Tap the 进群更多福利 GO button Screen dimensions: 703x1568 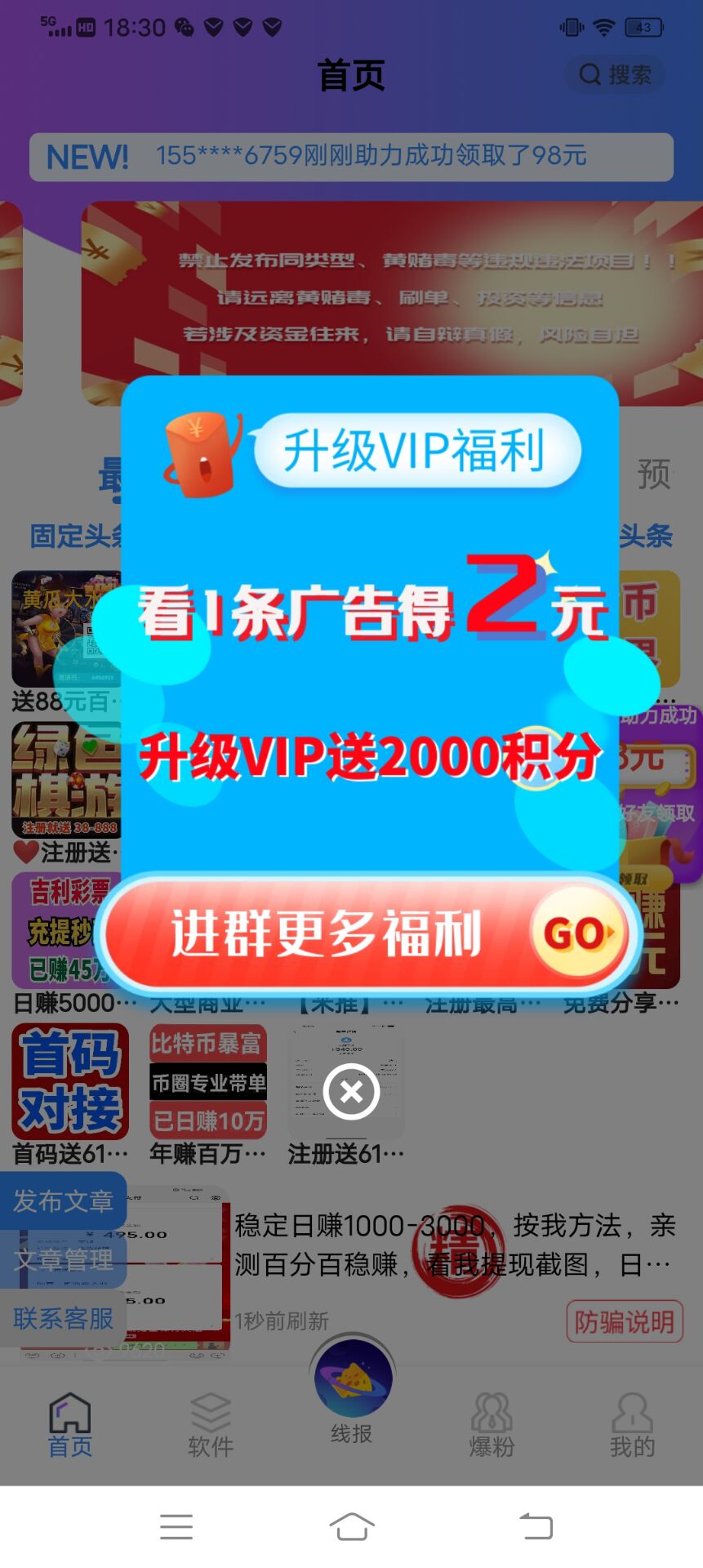click(x=367, y=933)
